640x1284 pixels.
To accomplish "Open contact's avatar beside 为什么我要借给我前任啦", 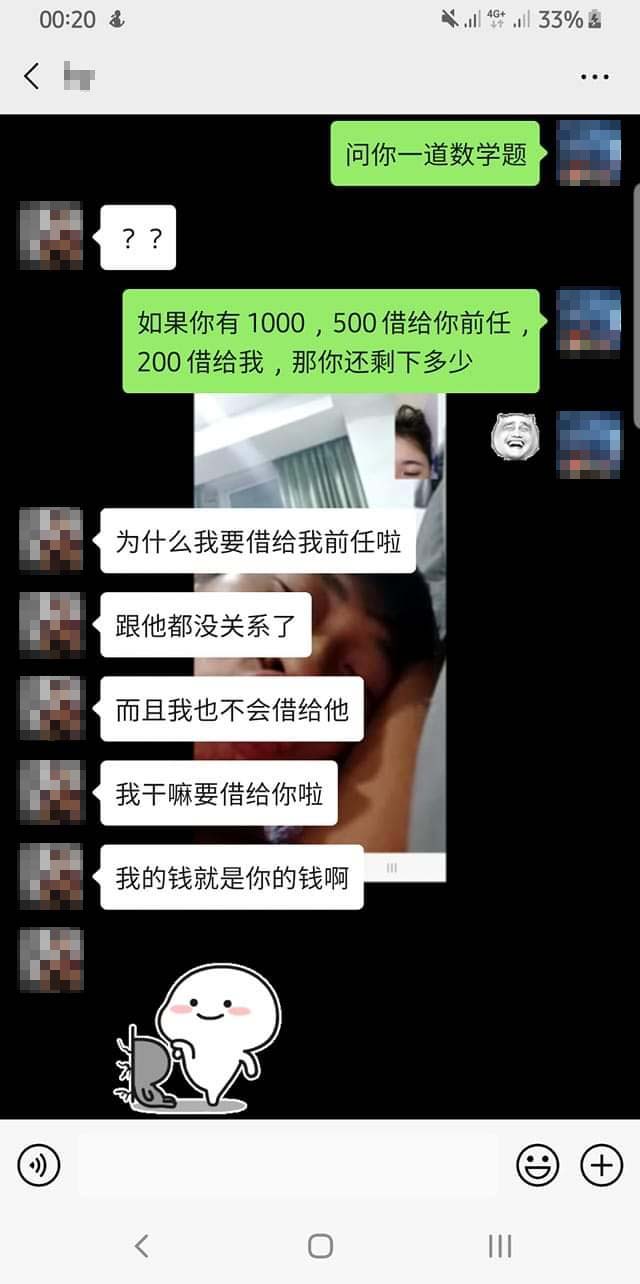I will tap(51, 540).
